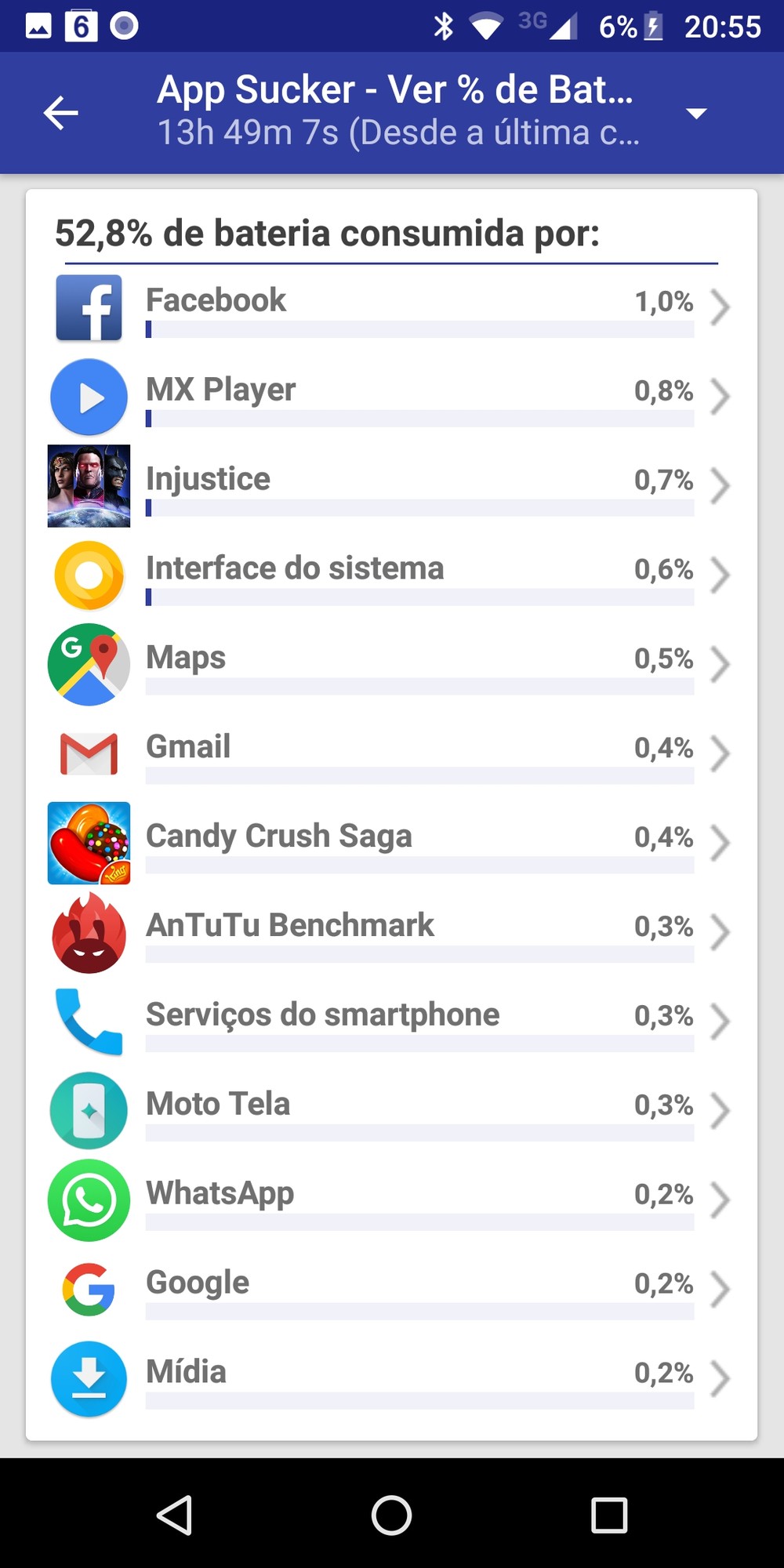
Task: Select Interface do sistema entry
Action: click(392, 575)
